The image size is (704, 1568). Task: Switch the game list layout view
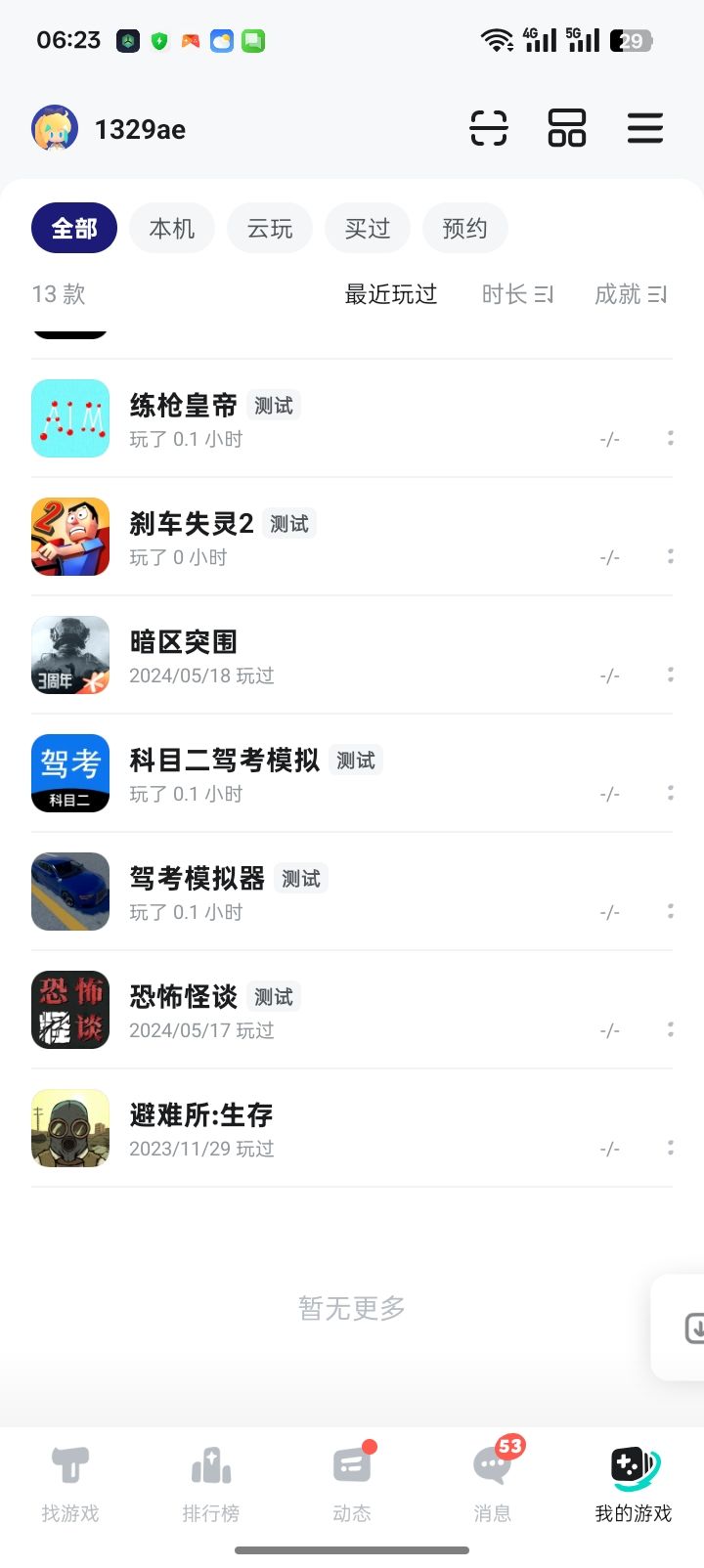(567, 128)
